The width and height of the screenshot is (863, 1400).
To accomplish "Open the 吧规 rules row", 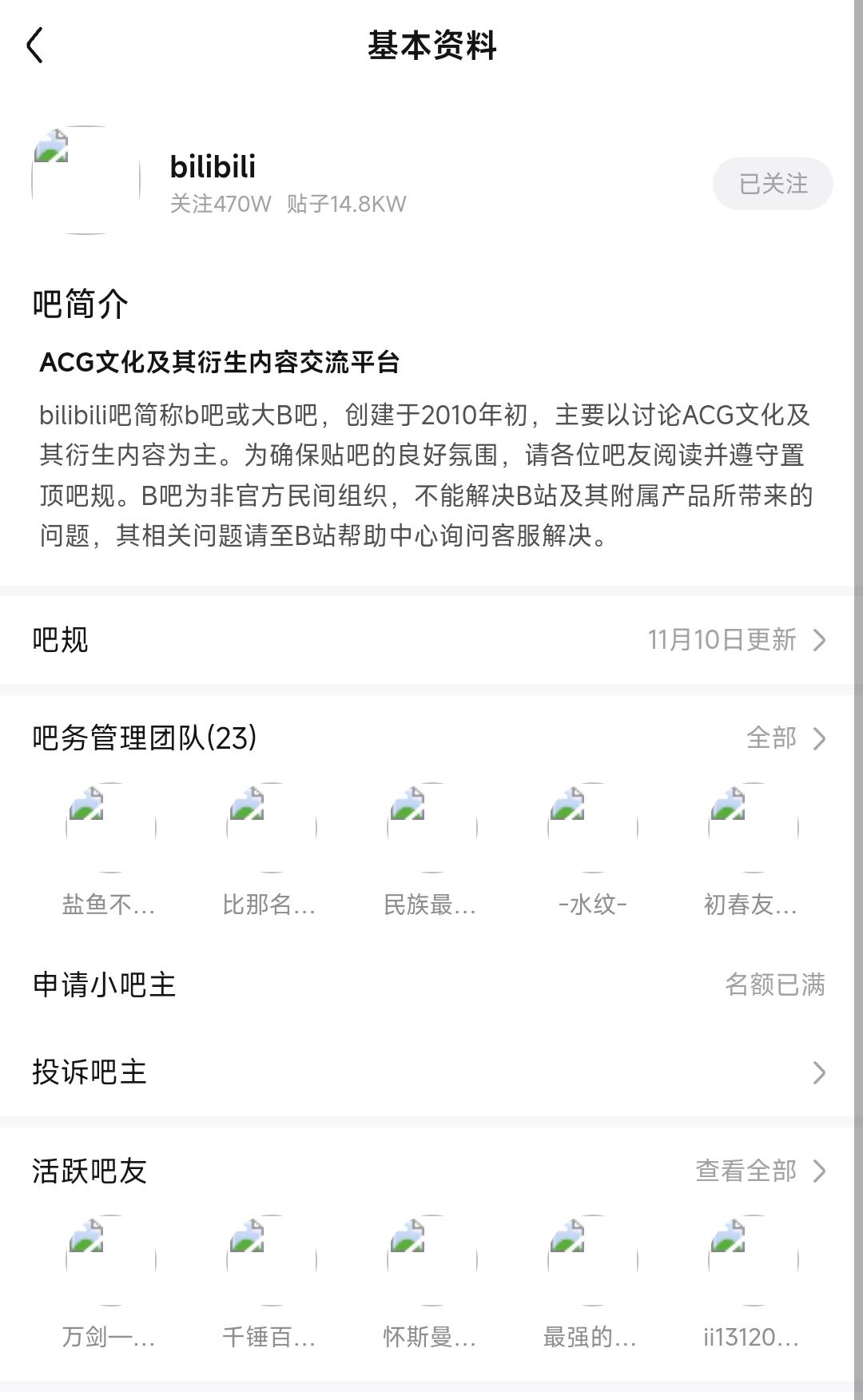I will [x=431, y=640].
